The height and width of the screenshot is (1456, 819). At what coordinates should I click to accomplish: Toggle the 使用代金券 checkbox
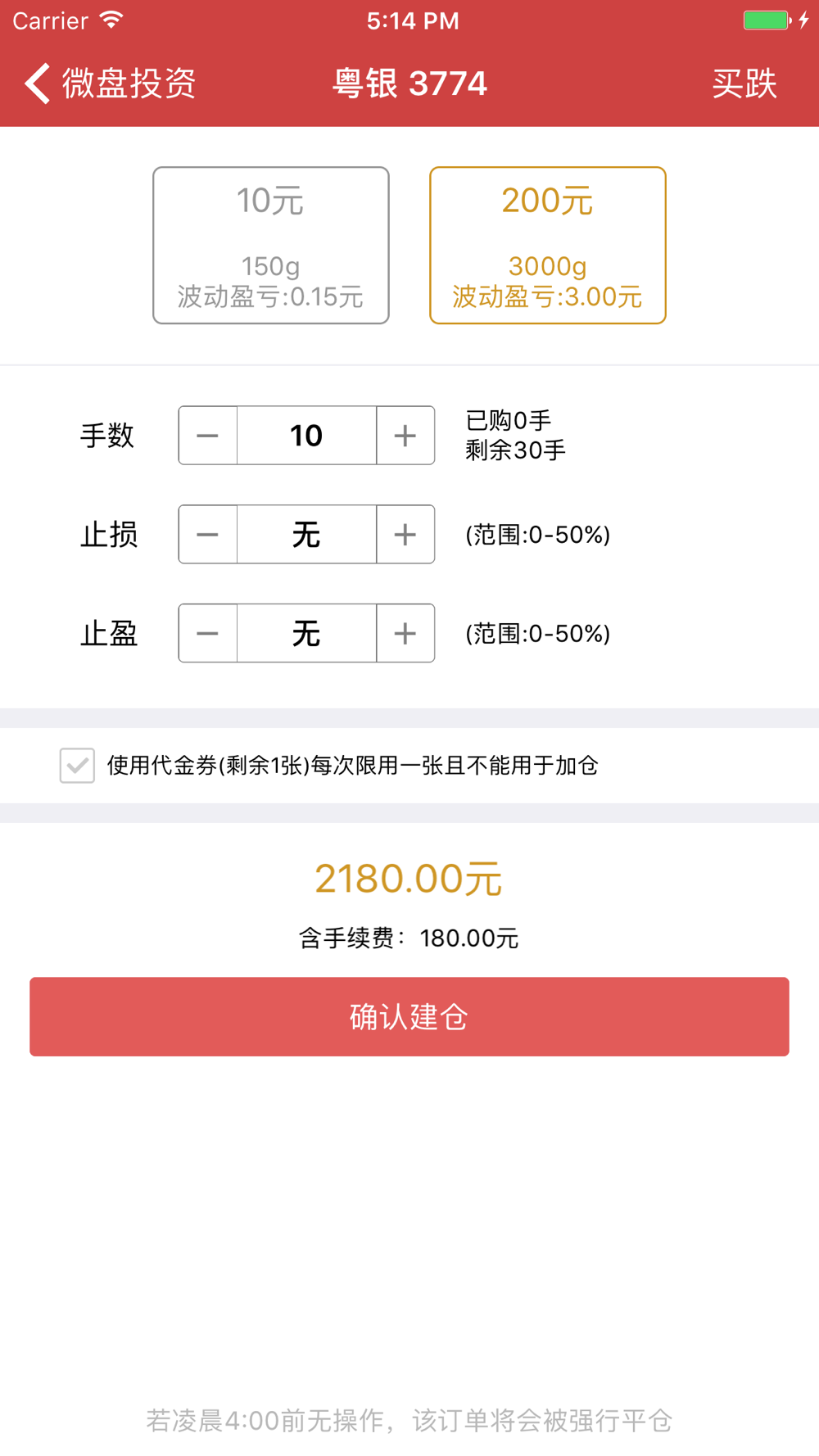coord(77,766)
